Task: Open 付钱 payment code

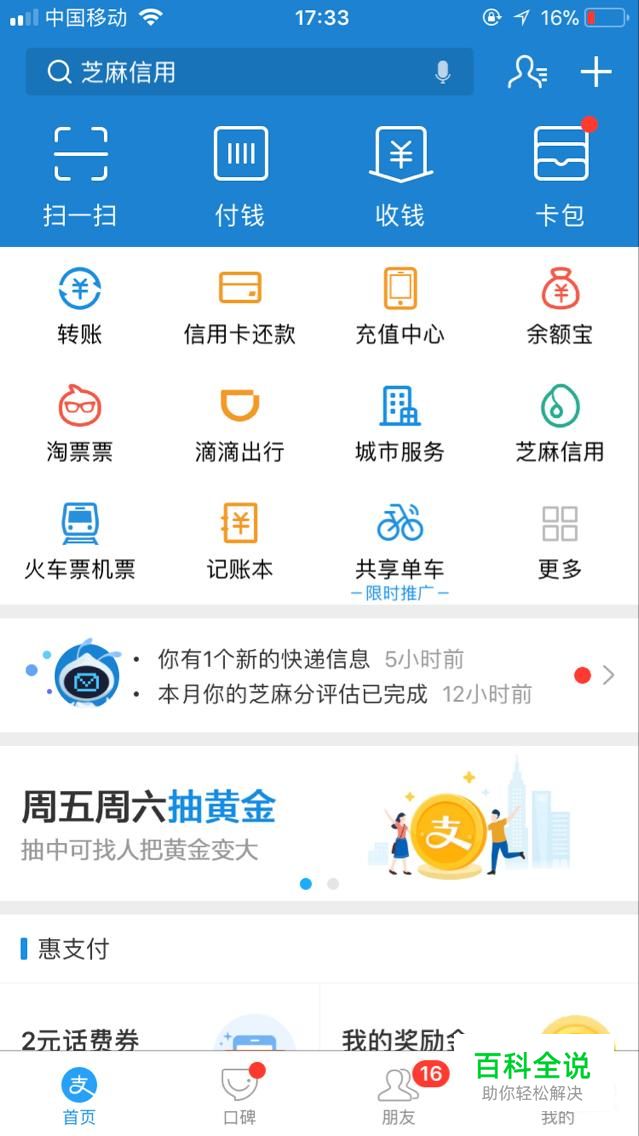Action: pyautogui.click(x=240, y=176)
